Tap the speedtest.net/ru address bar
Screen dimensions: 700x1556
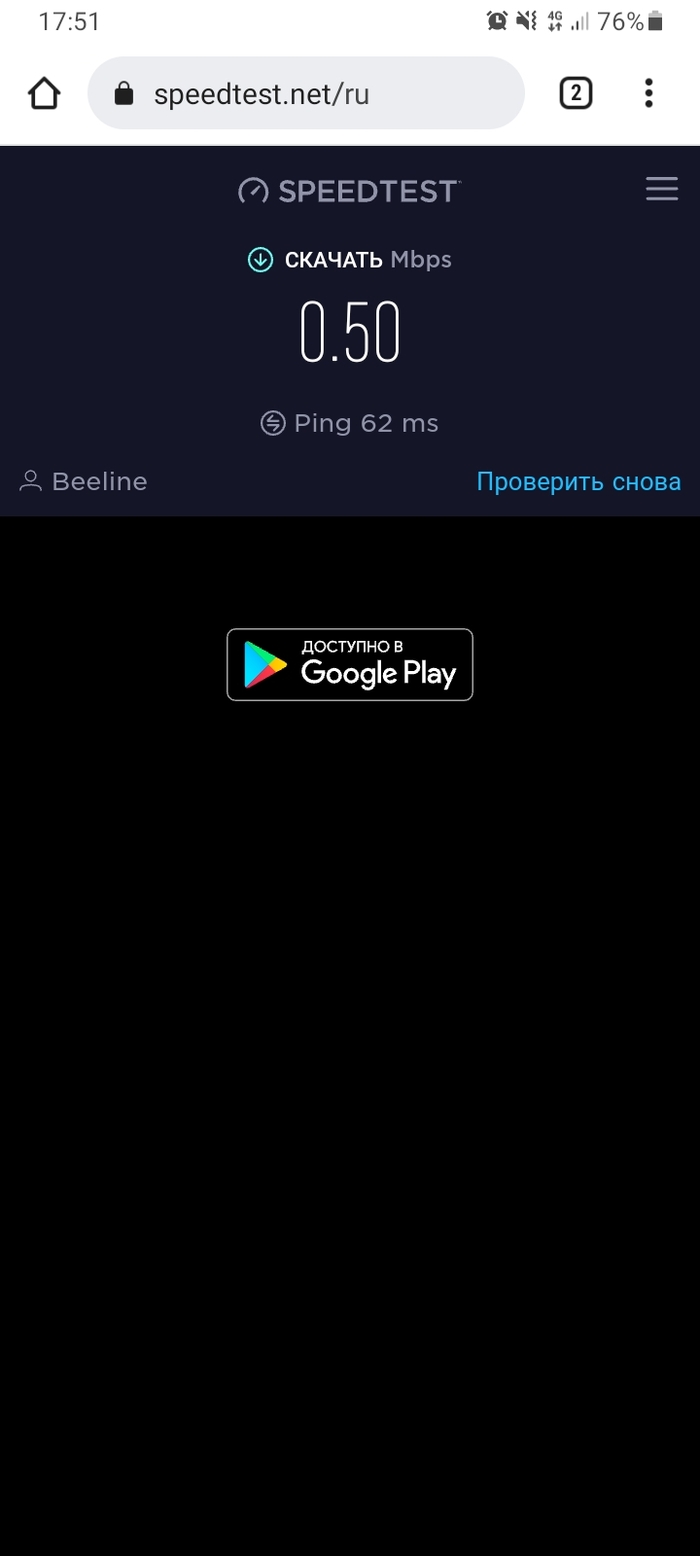pos(305,94)
